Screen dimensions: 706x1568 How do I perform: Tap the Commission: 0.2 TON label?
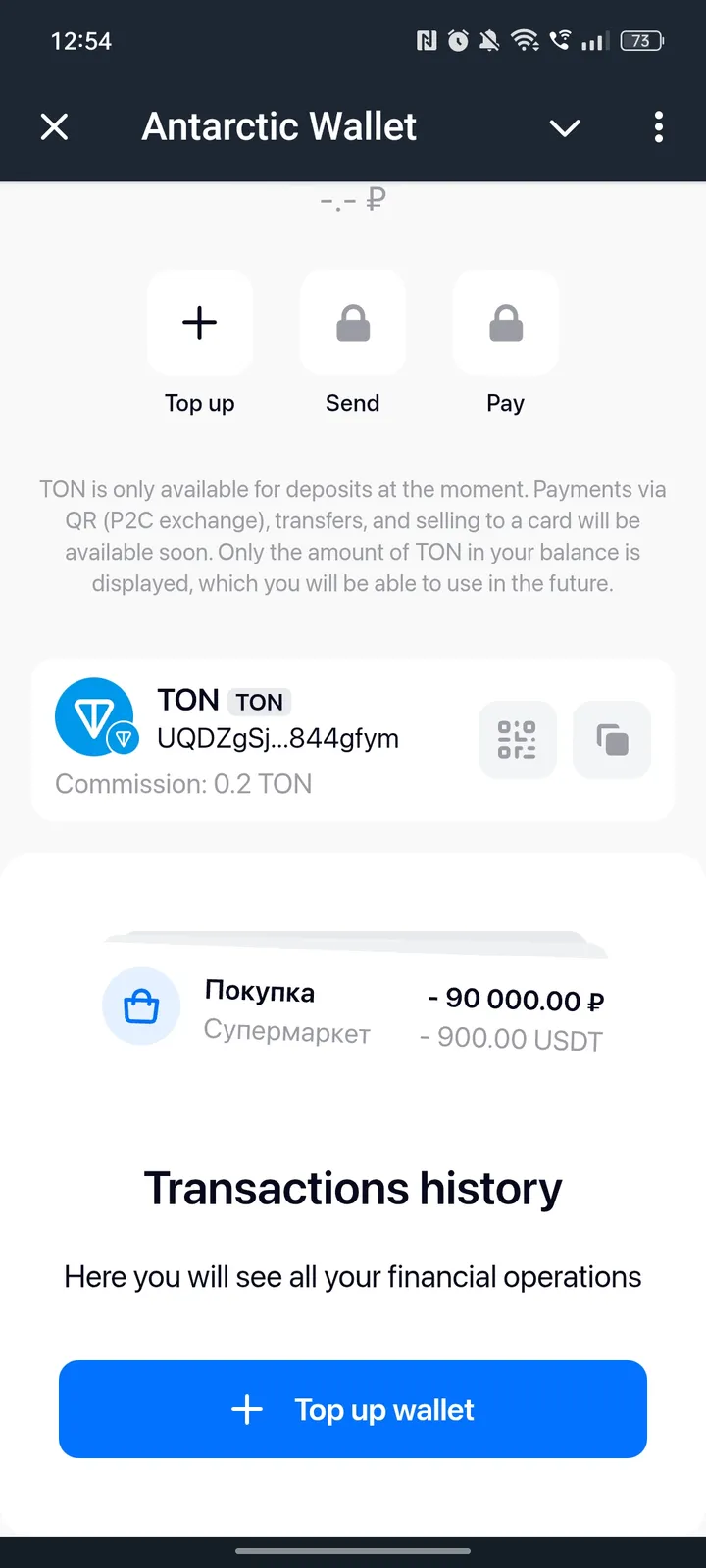[183, 783]
